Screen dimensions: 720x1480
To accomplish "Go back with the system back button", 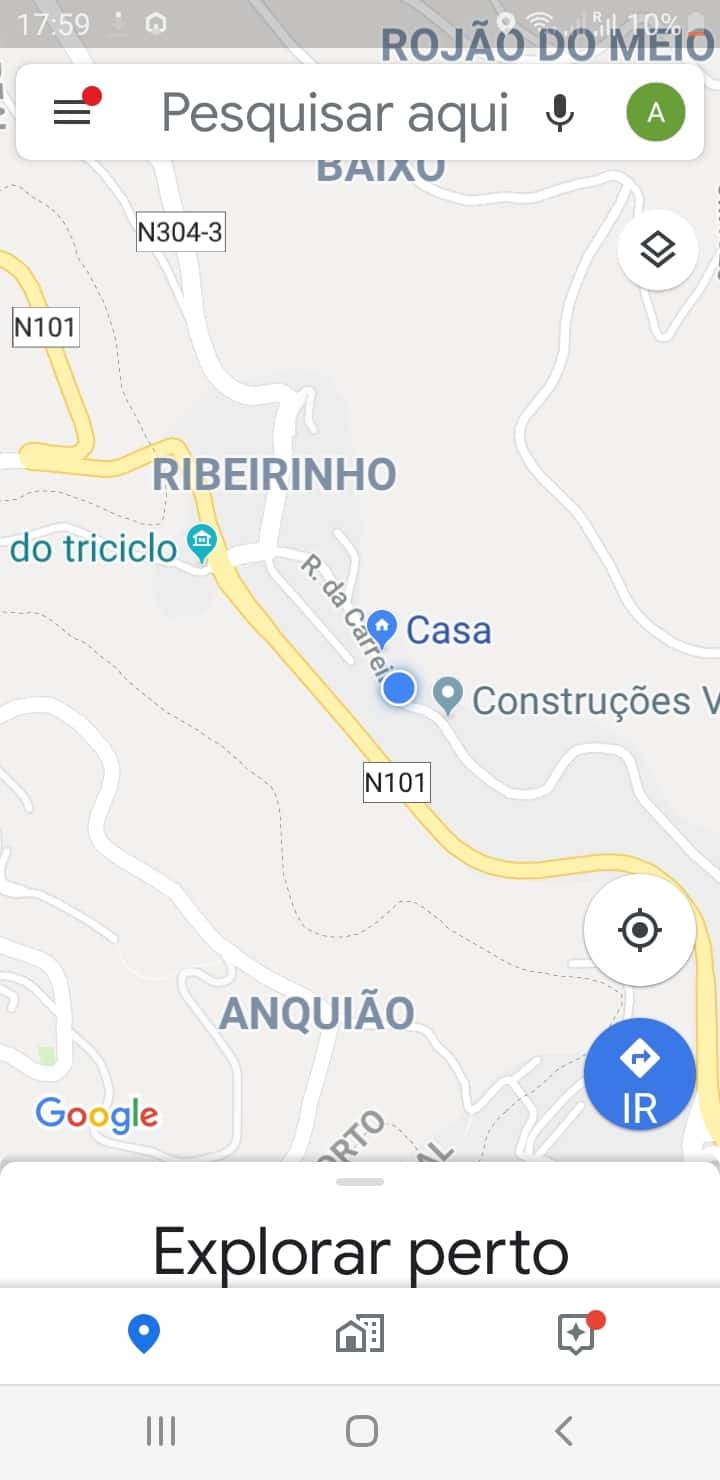I will [564, 1431].
